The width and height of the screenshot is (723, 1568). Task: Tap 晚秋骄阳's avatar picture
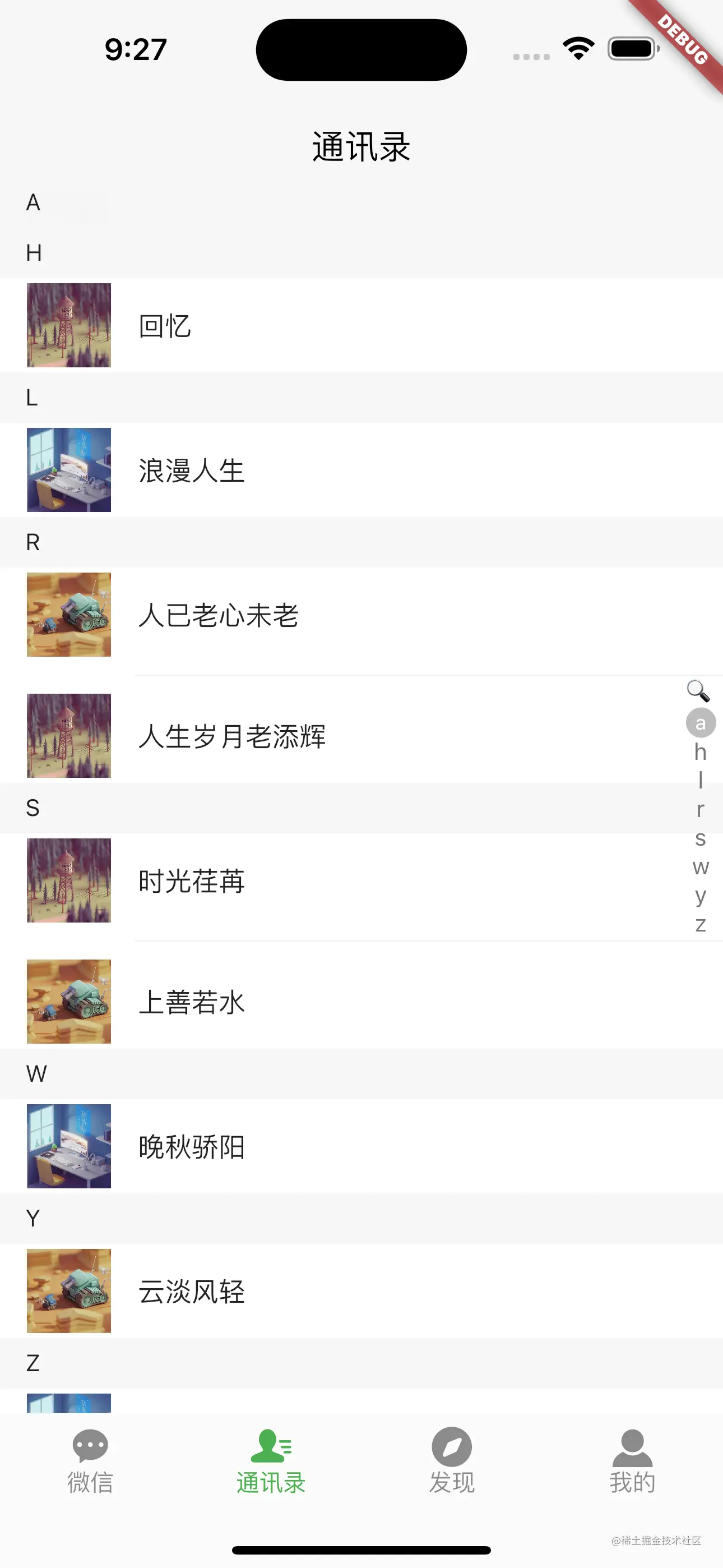69,1146
